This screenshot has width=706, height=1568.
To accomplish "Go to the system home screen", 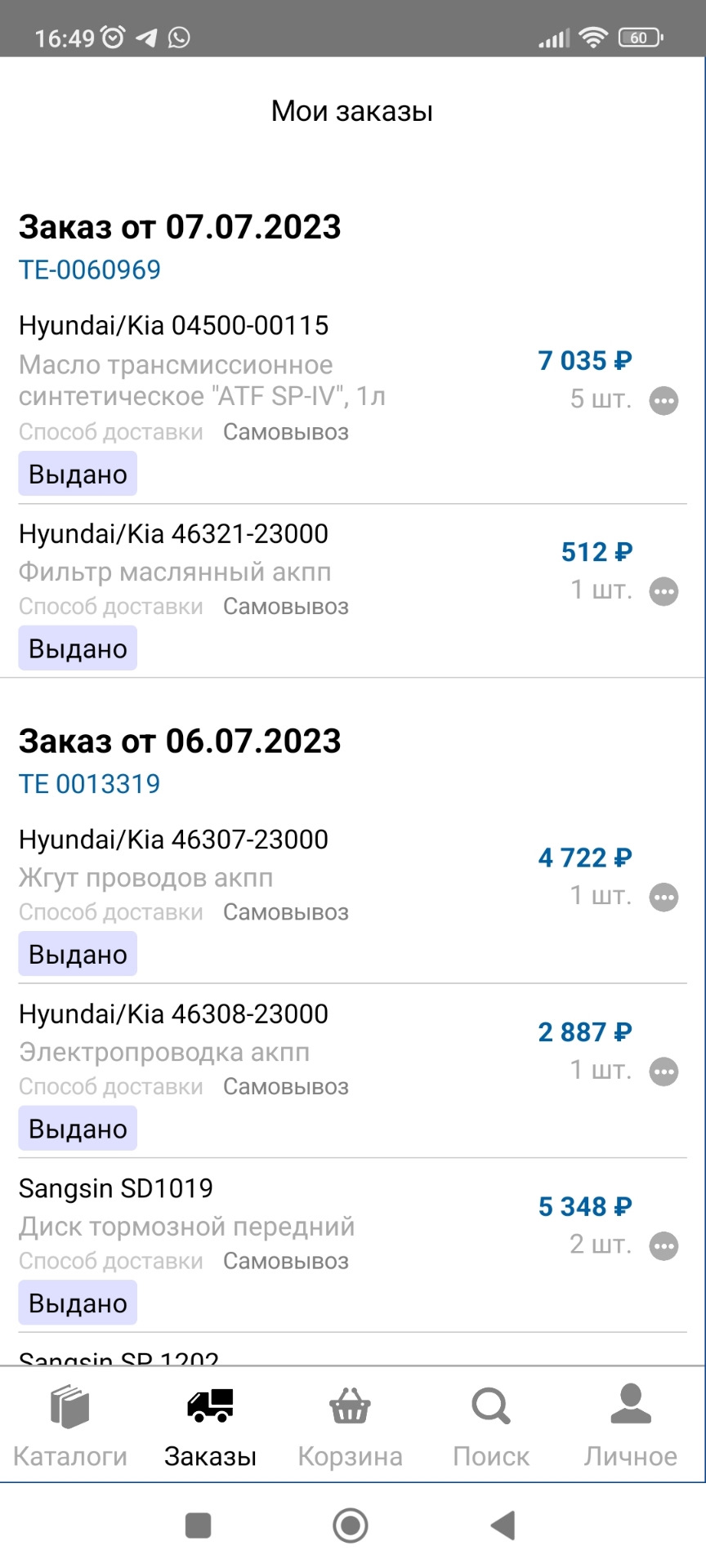I will coord(351,1525).
